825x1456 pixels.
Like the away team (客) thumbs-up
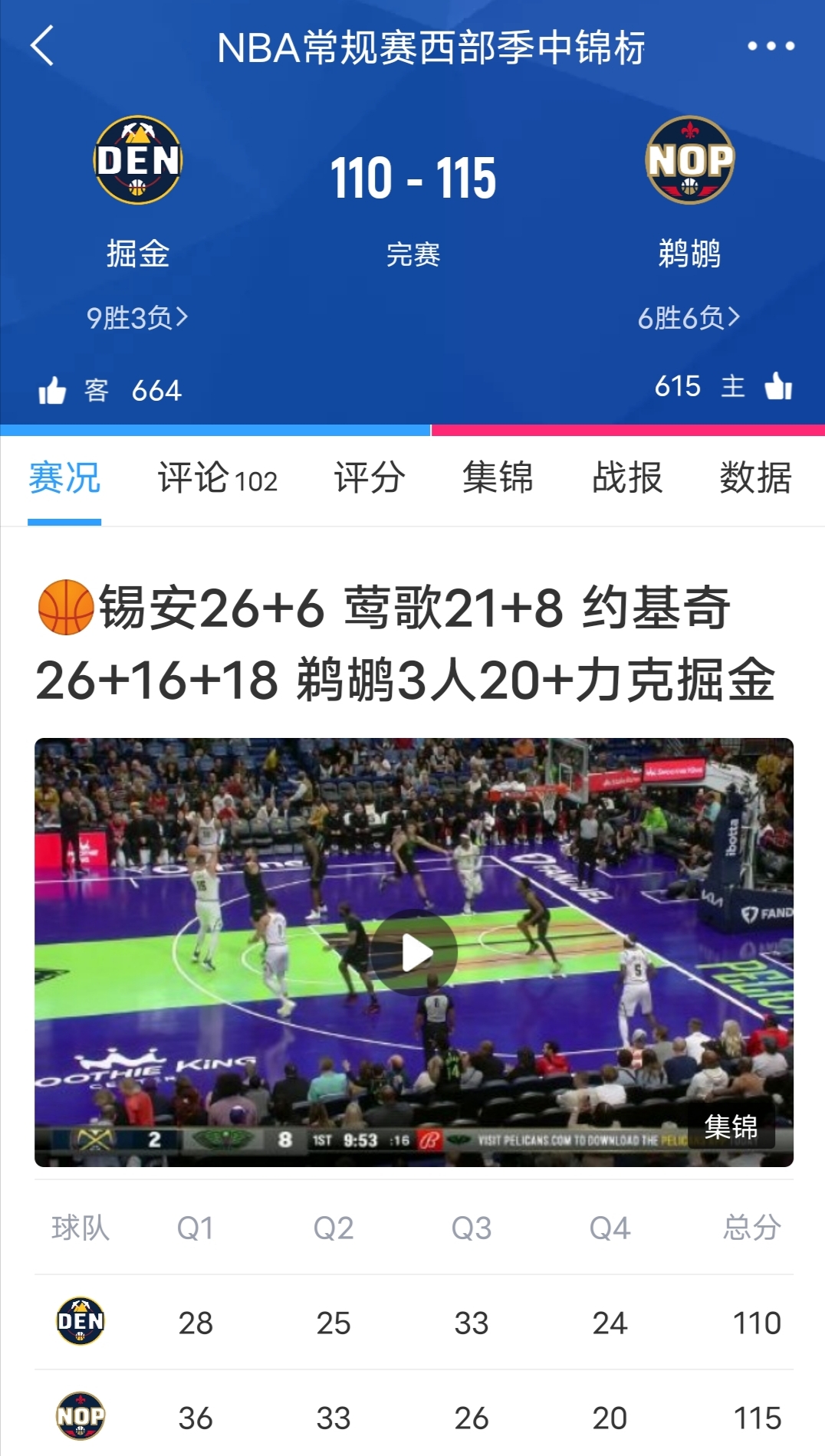point(53,391)
